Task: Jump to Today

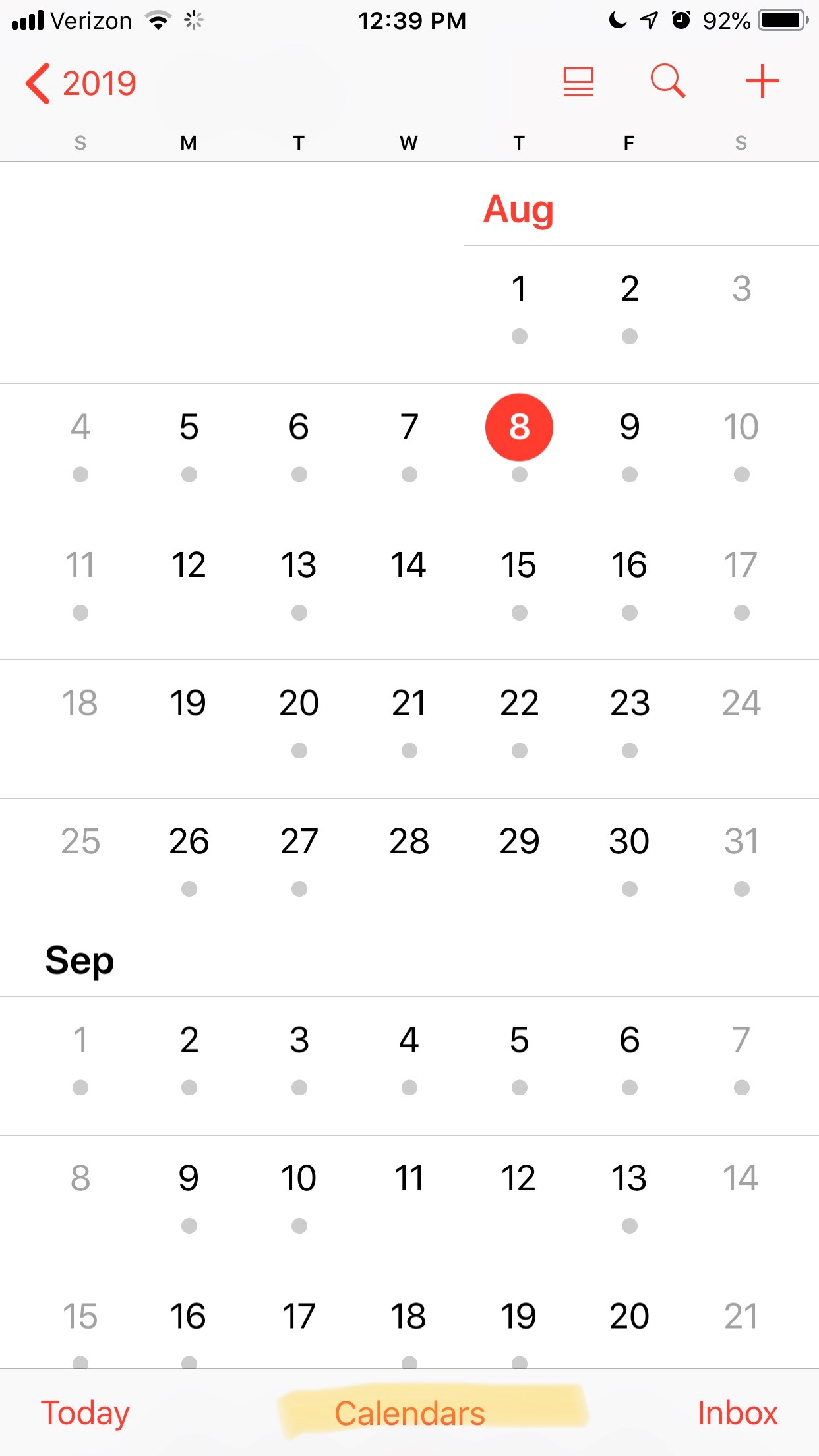Action: click(85, 1413)
